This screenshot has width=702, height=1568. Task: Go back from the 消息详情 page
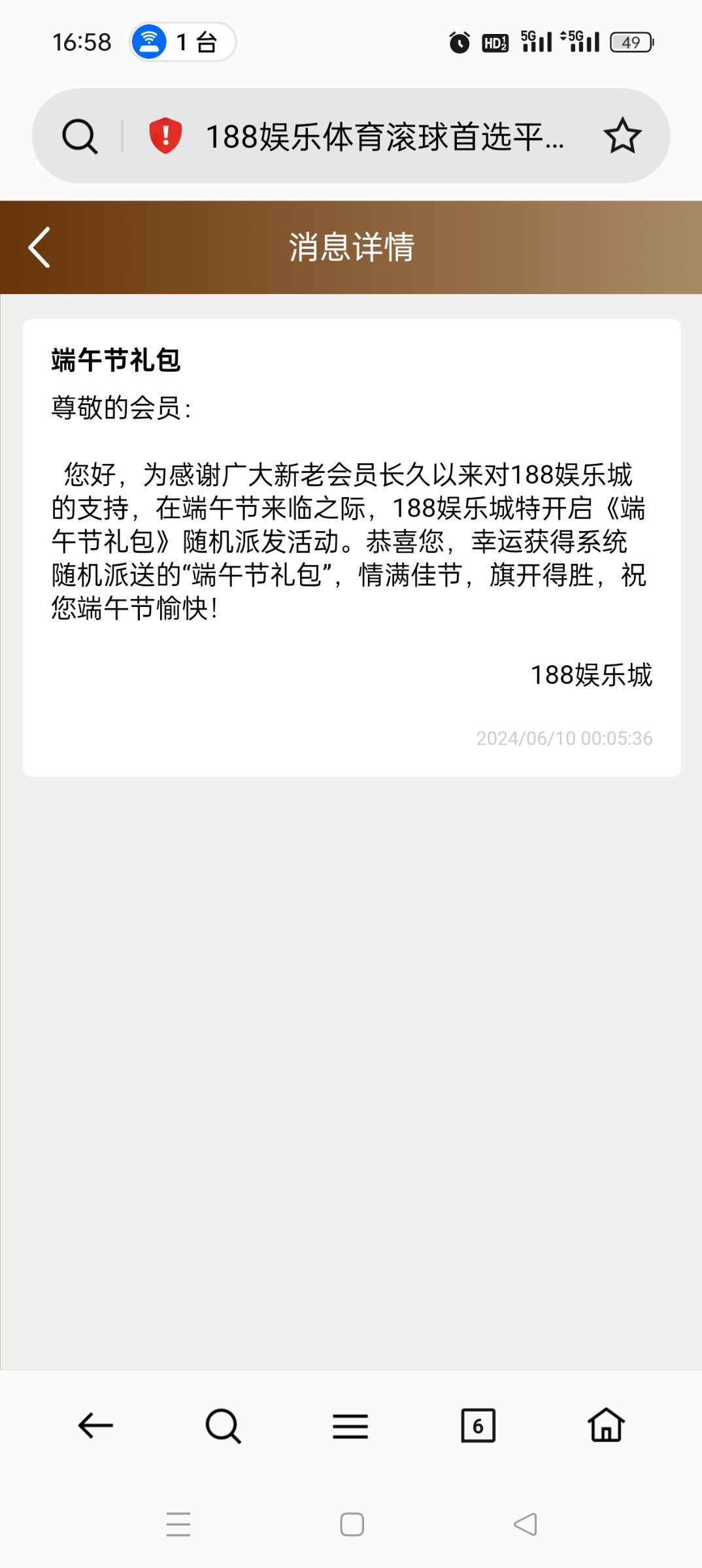39,247
